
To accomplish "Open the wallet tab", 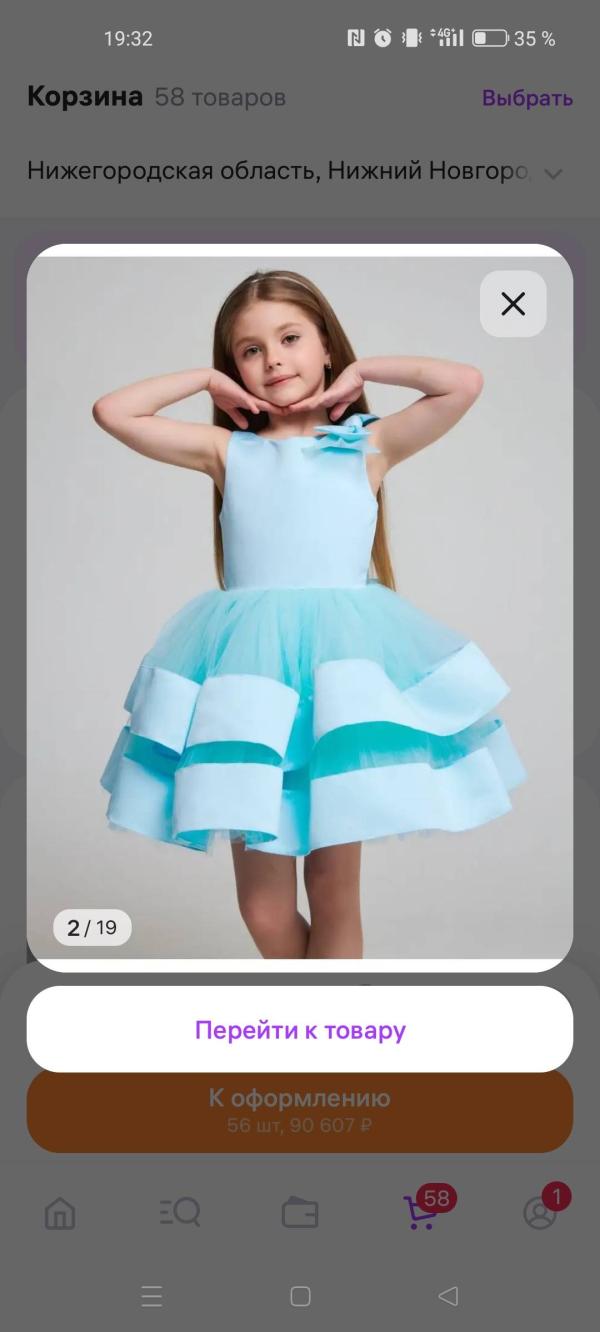I will [x=300, y=1213].
